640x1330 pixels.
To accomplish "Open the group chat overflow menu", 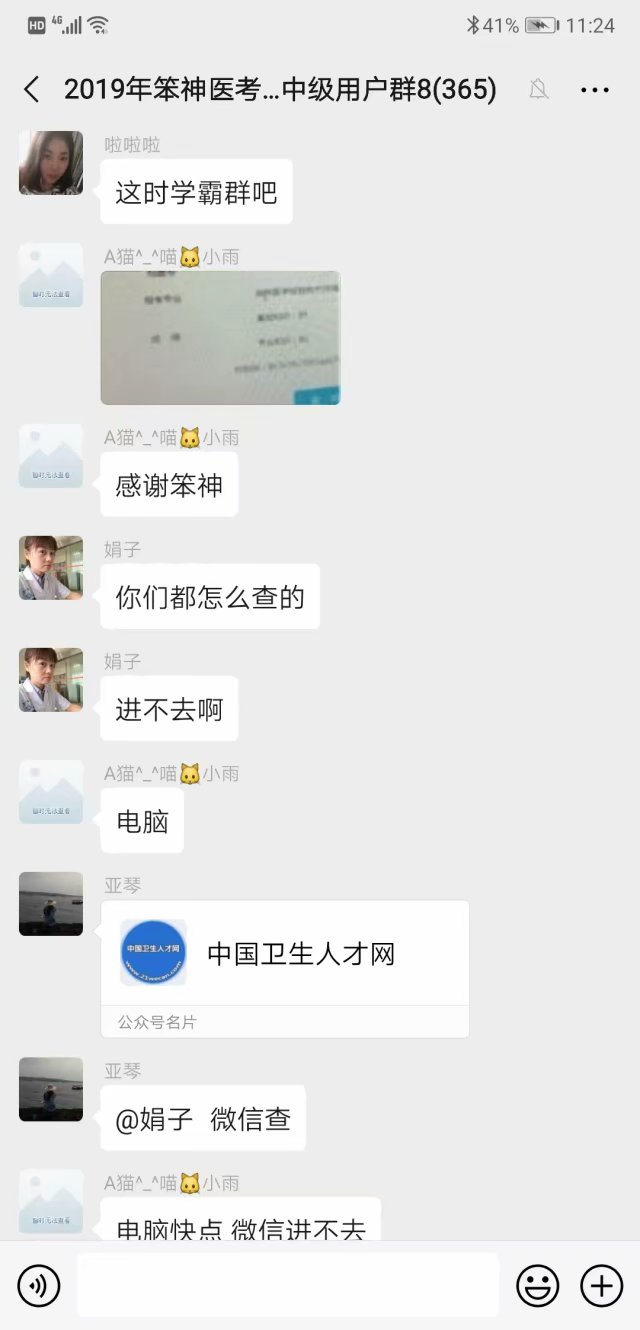I will pyautogui.click(x=594, y=90).
